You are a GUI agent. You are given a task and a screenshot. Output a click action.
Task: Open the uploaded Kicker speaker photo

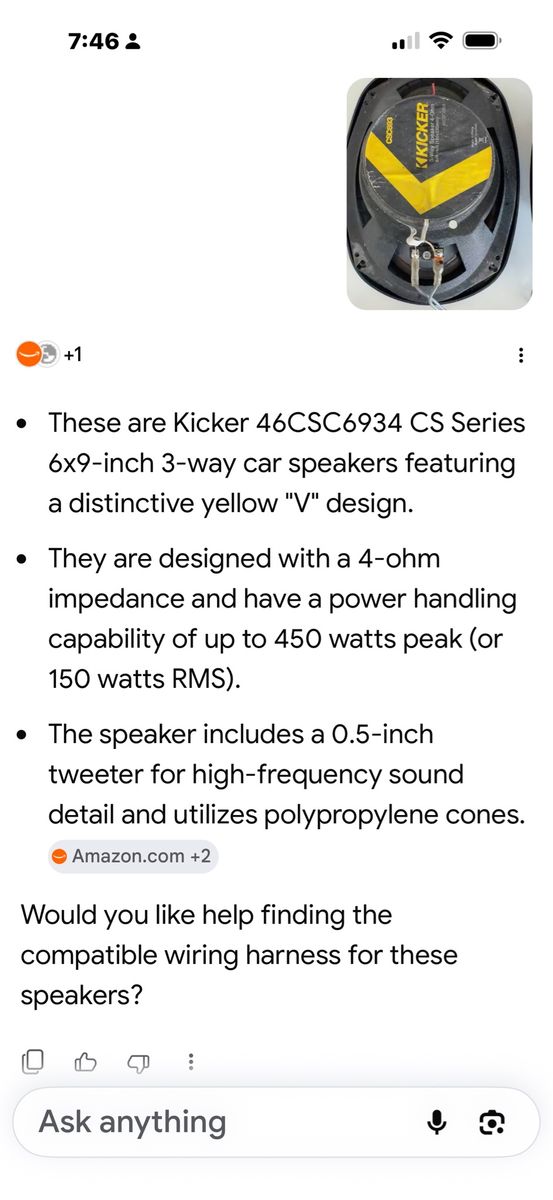(x=439, y=194)
